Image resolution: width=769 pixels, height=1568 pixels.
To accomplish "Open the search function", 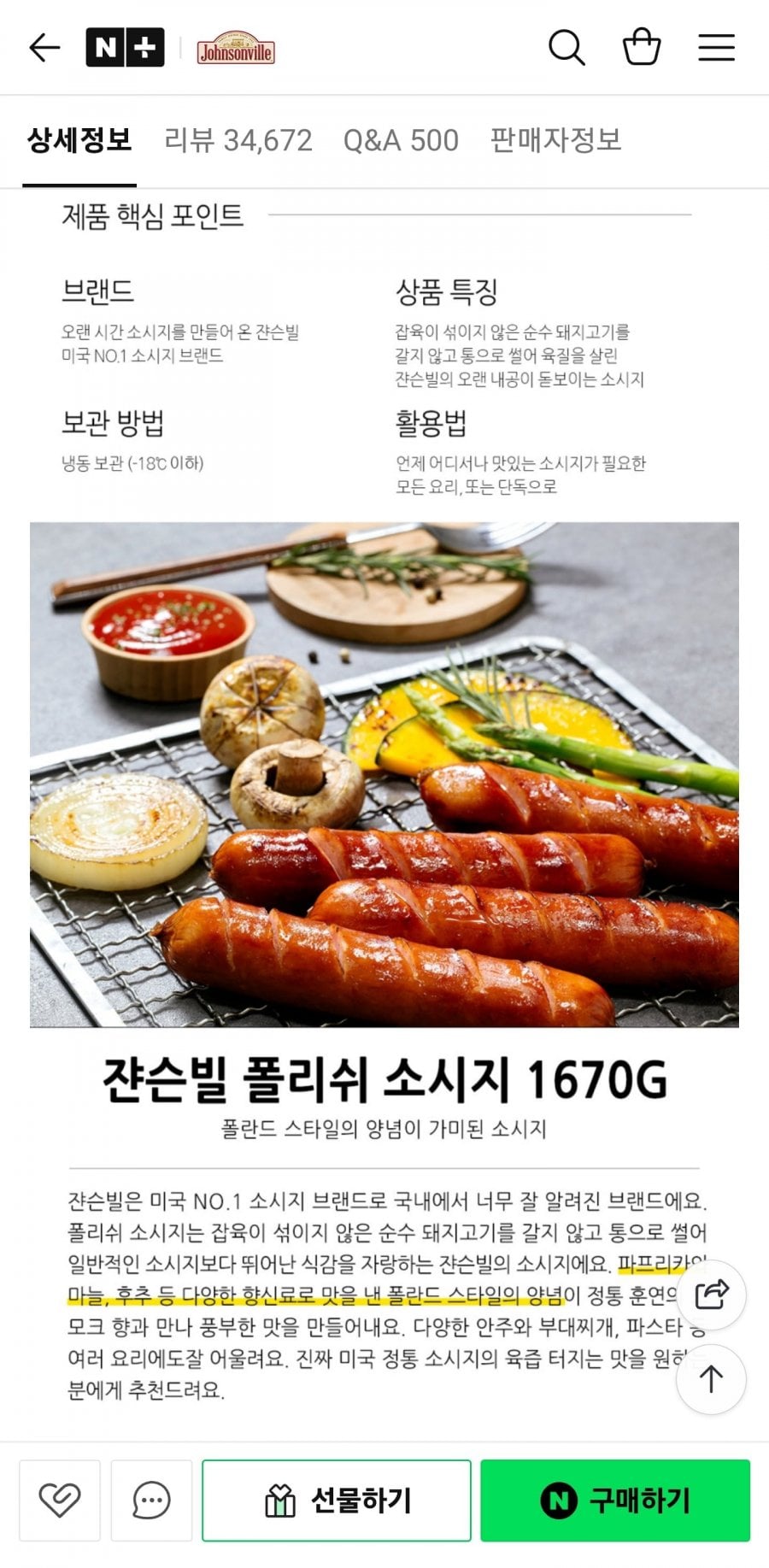I will click(x=567, y=48).
